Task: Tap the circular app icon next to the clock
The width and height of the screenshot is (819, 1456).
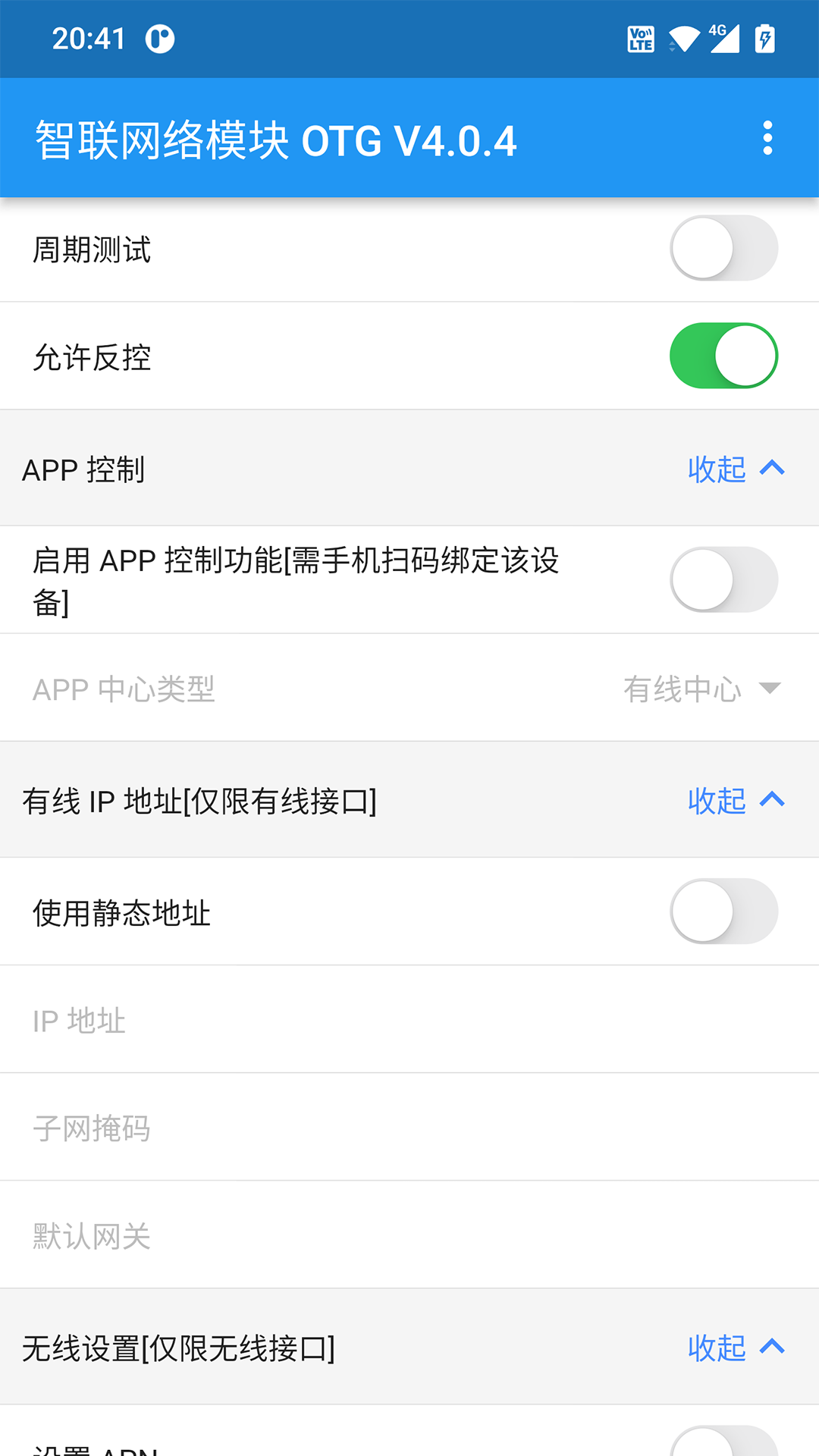Action: [162, 39]
